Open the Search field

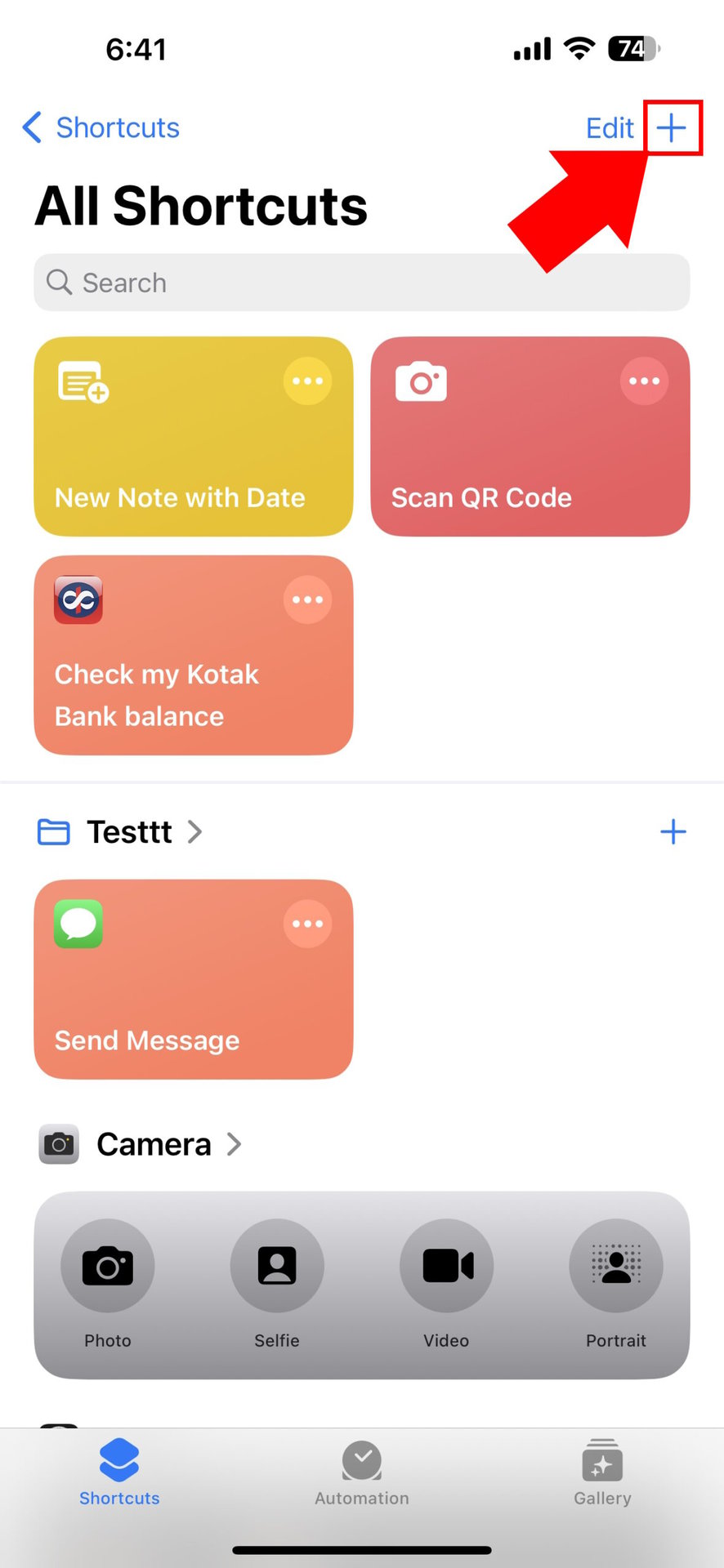pyautogui.click(x=361, y=283)
